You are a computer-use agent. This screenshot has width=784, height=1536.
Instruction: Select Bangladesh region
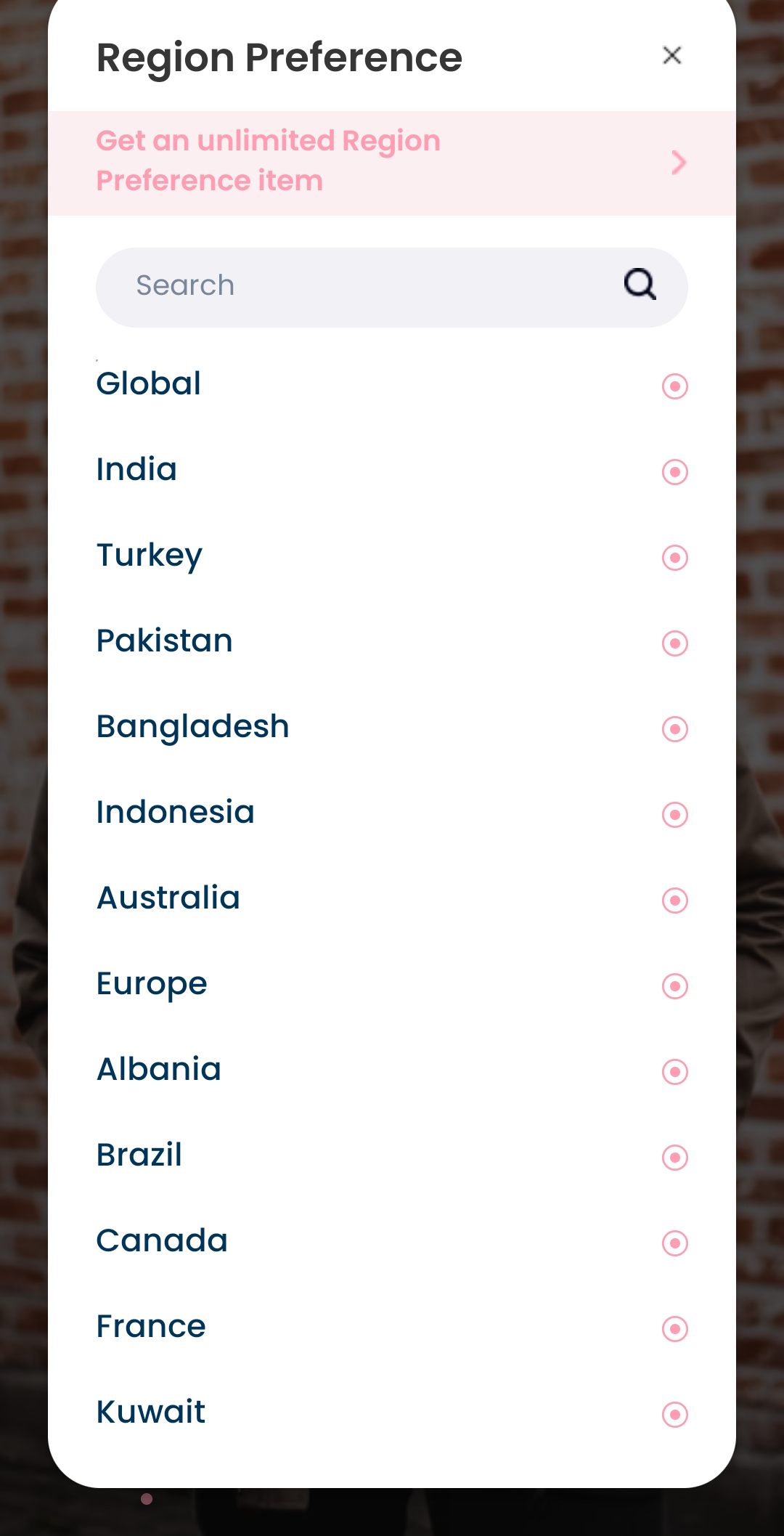tap(674, 728)
